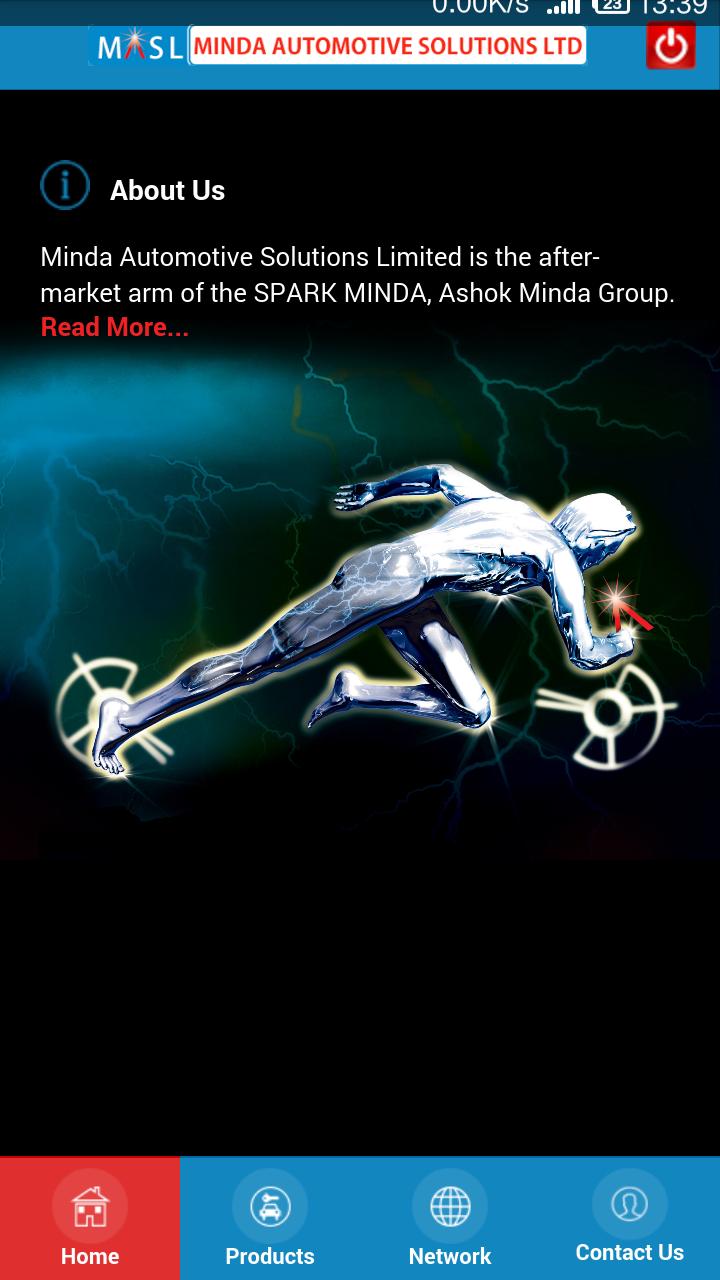Switch to the Home tab

pos(90,1218)
